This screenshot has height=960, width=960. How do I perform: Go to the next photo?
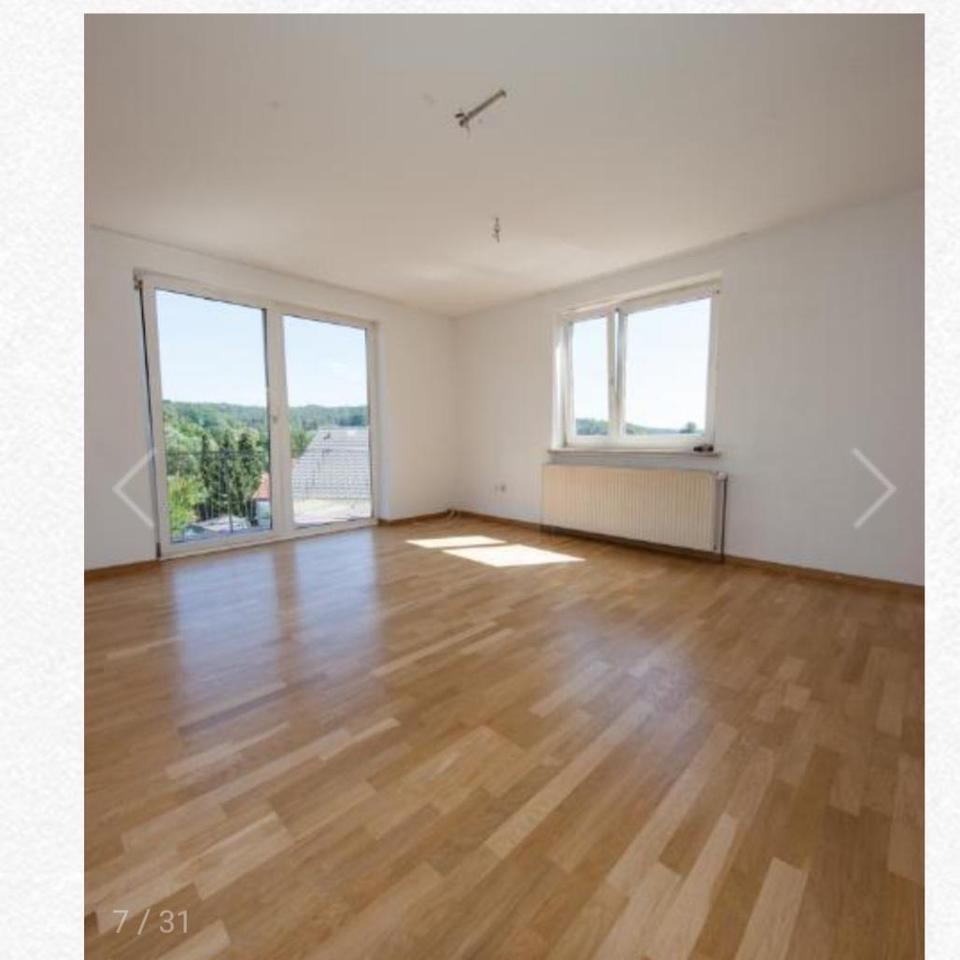click(873, 488)
